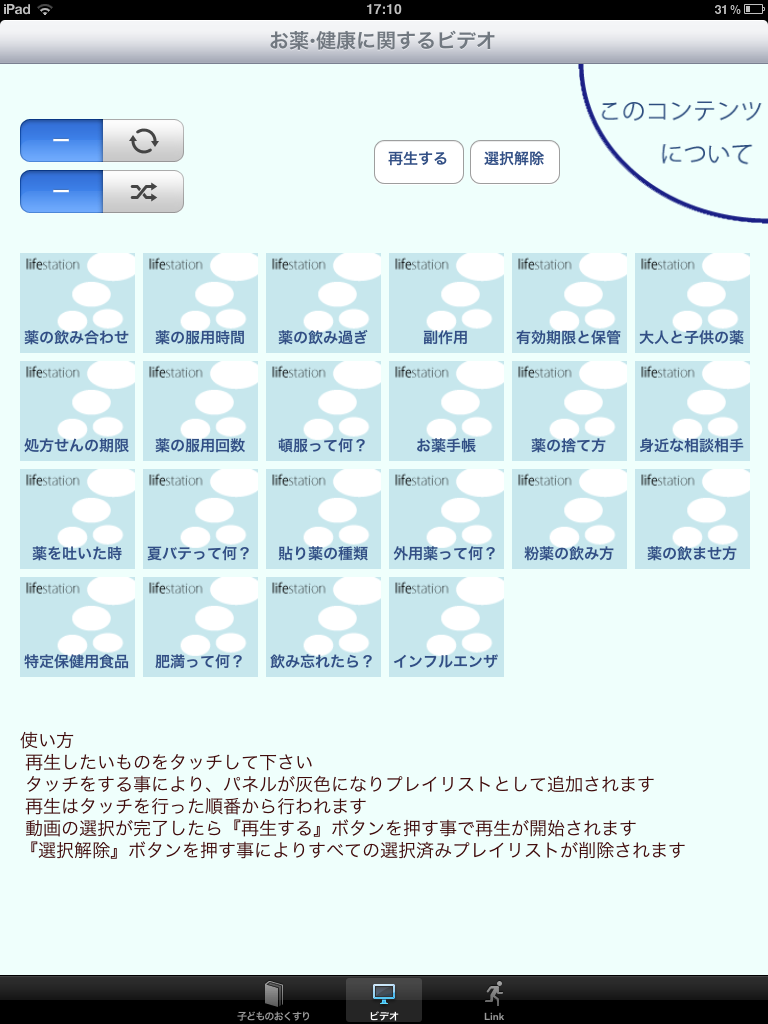
Task: Add 特定保健用食品 video to playlist
Action: click(x=77, y=627)
